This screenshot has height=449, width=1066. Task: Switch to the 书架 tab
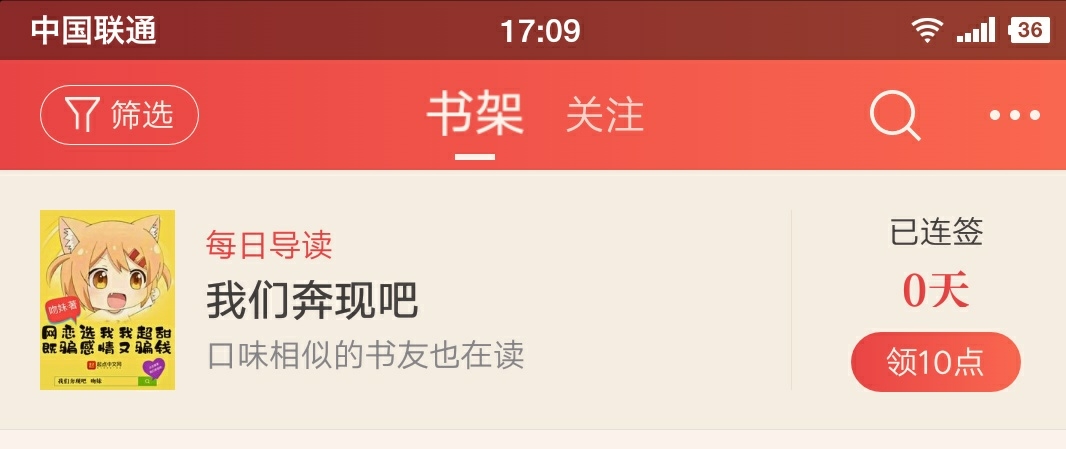(475, 115)
